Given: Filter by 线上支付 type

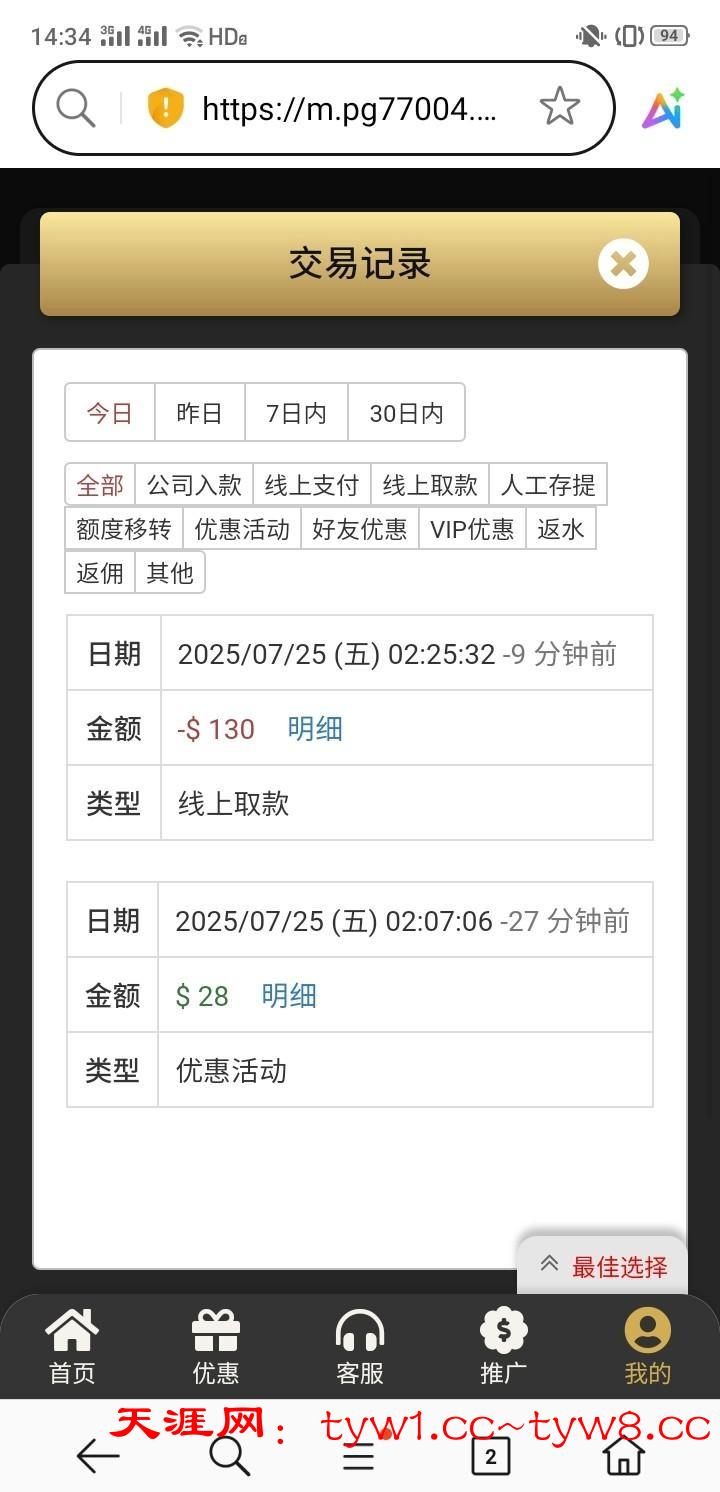Looking at the screenshot, I should [311, 485].
